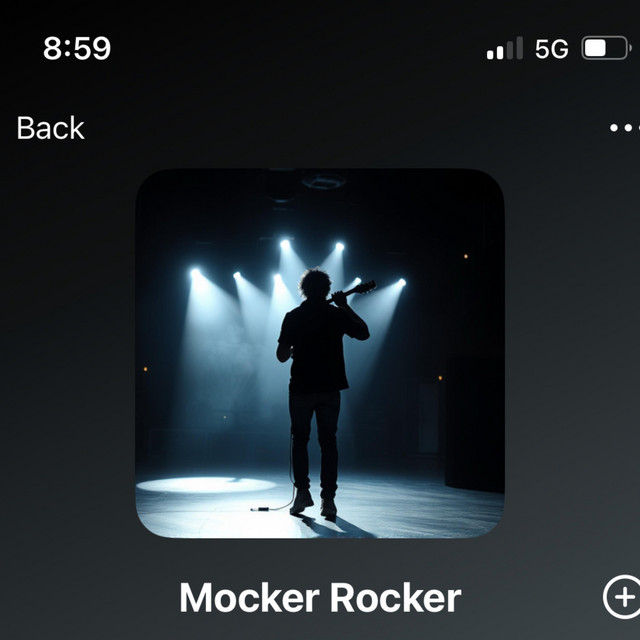Viewport: 640px width, 640px height.
Task: Add Mocker Rocker with the plus icon
Action: click(621, 597)
